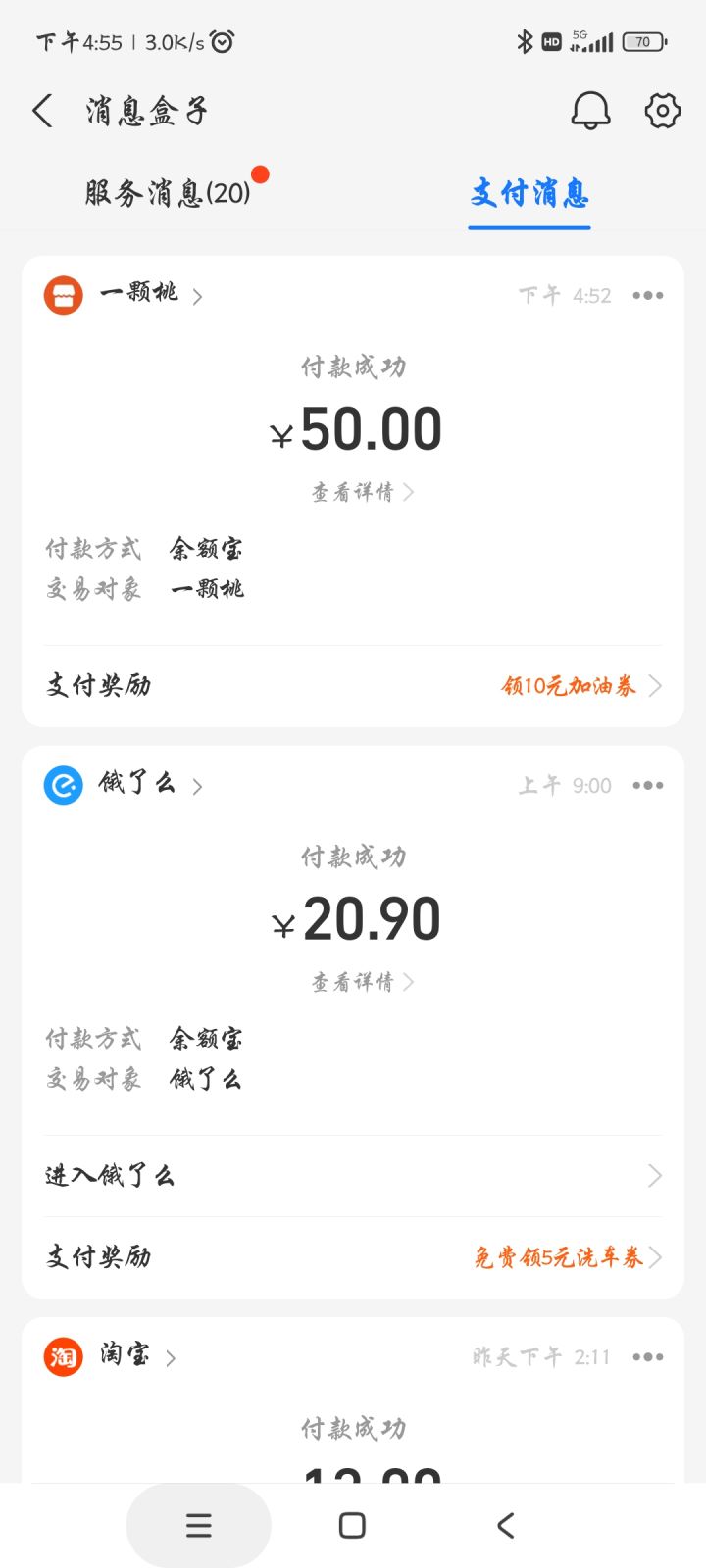The width and height of the screenshot is (706, 1568).
Task: Open more options for 淘宝 message
Action: 648,1356
